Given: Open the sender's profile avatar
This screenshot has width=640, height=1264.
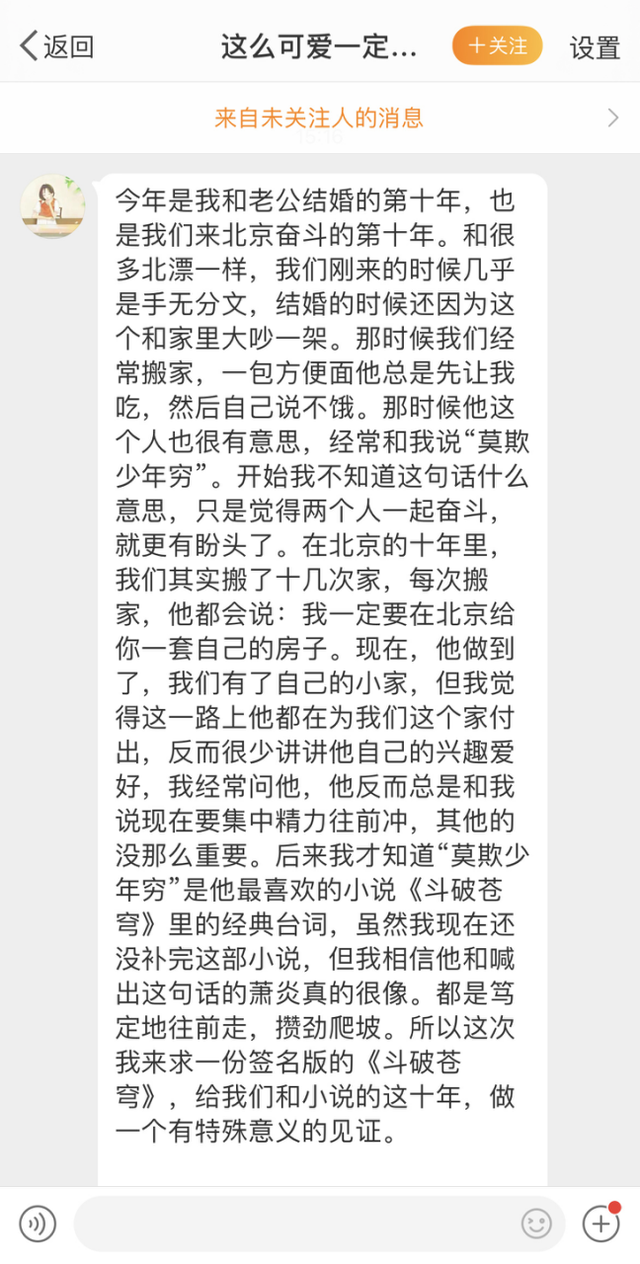Looking at the screenshot, I should coord(52,207).
